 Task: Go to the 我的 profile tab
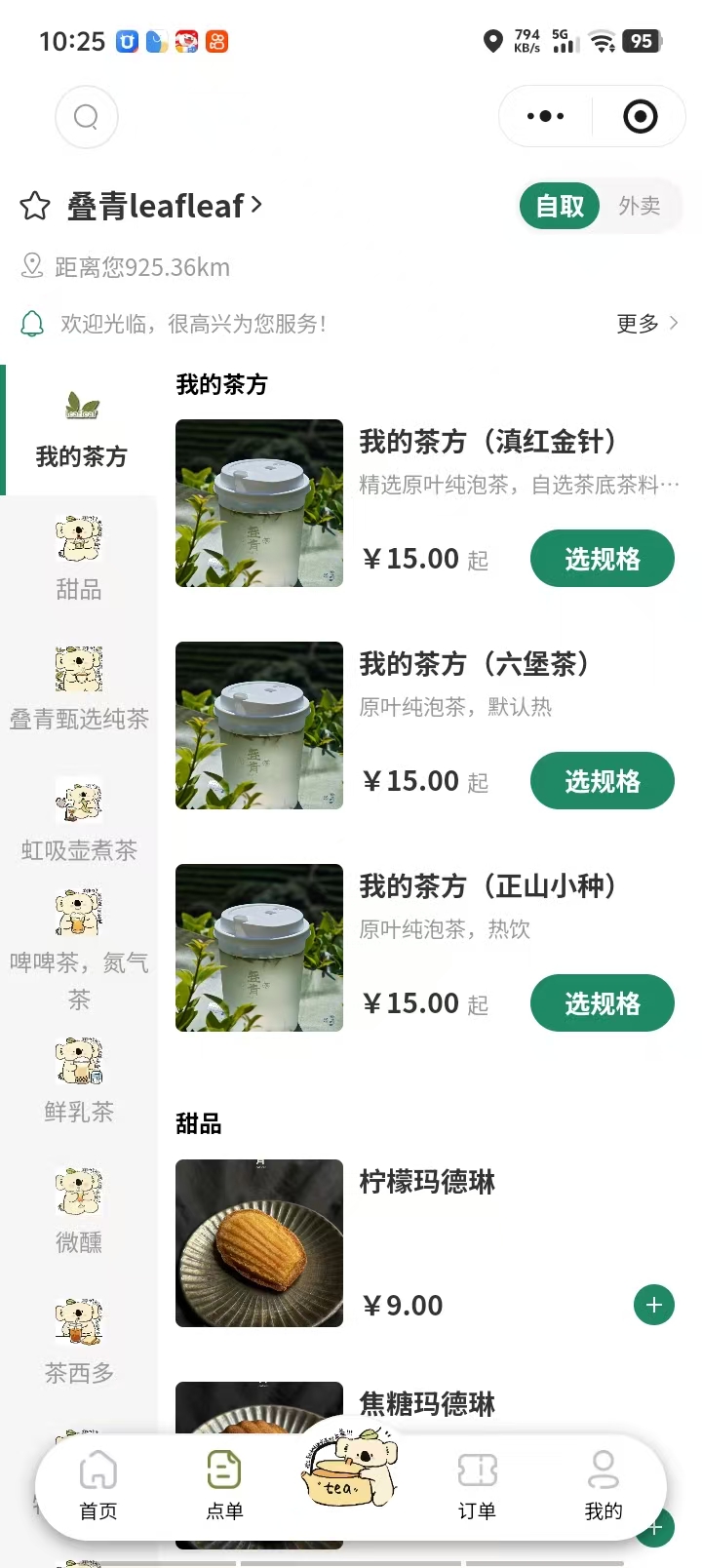click(x=603, y=1485)
